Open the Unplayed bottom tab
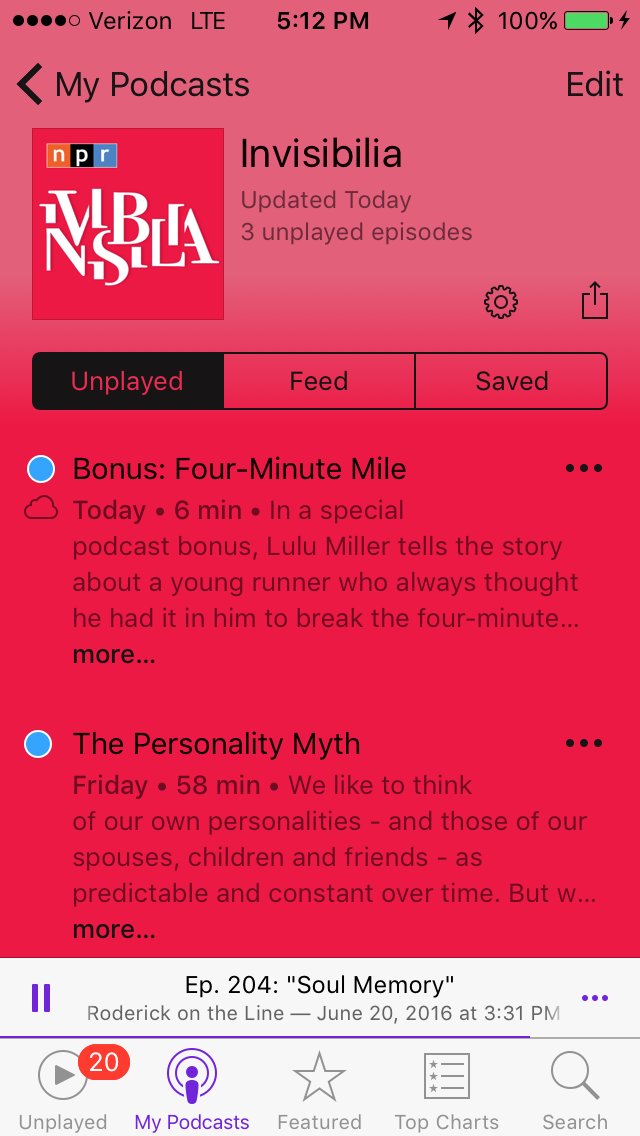Viewport: 640px width, 1136px height. 63,1090
